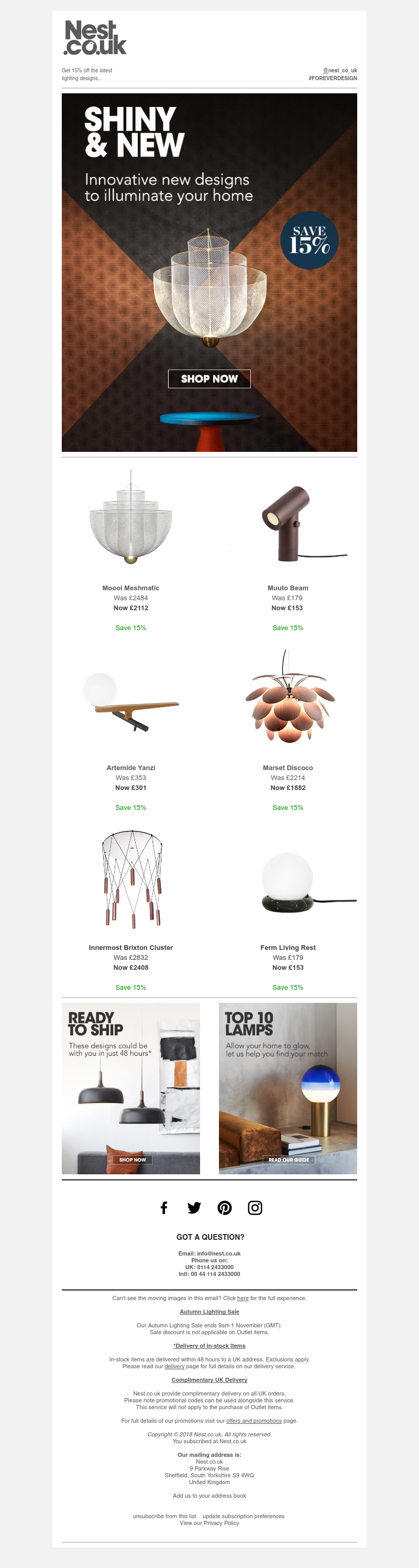The image size is (419, 1568).
Task: Visit the offers and promotions page
Action: click(x=253, y=1421)
